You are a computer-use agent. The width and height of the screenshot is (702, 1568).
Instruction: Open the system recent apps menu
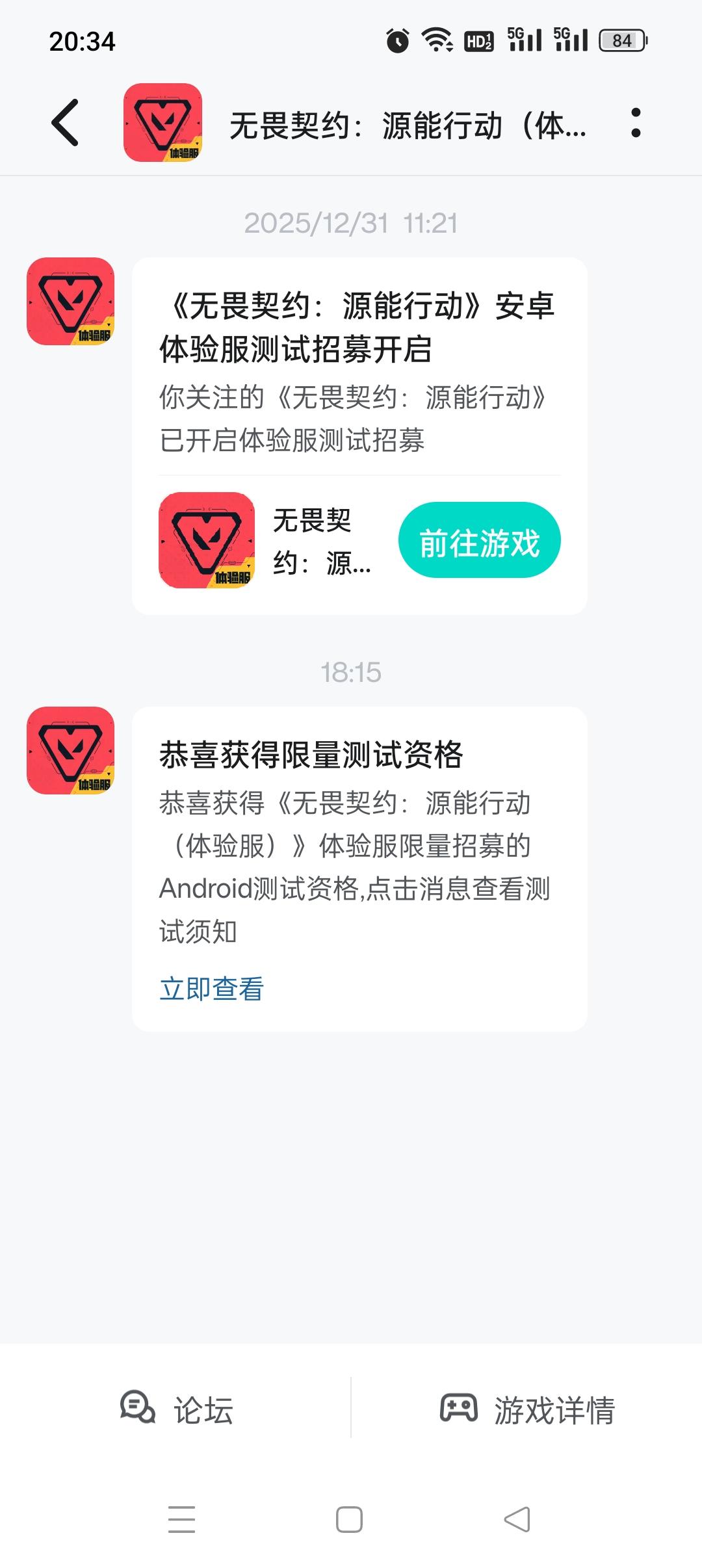[181, 1520]
